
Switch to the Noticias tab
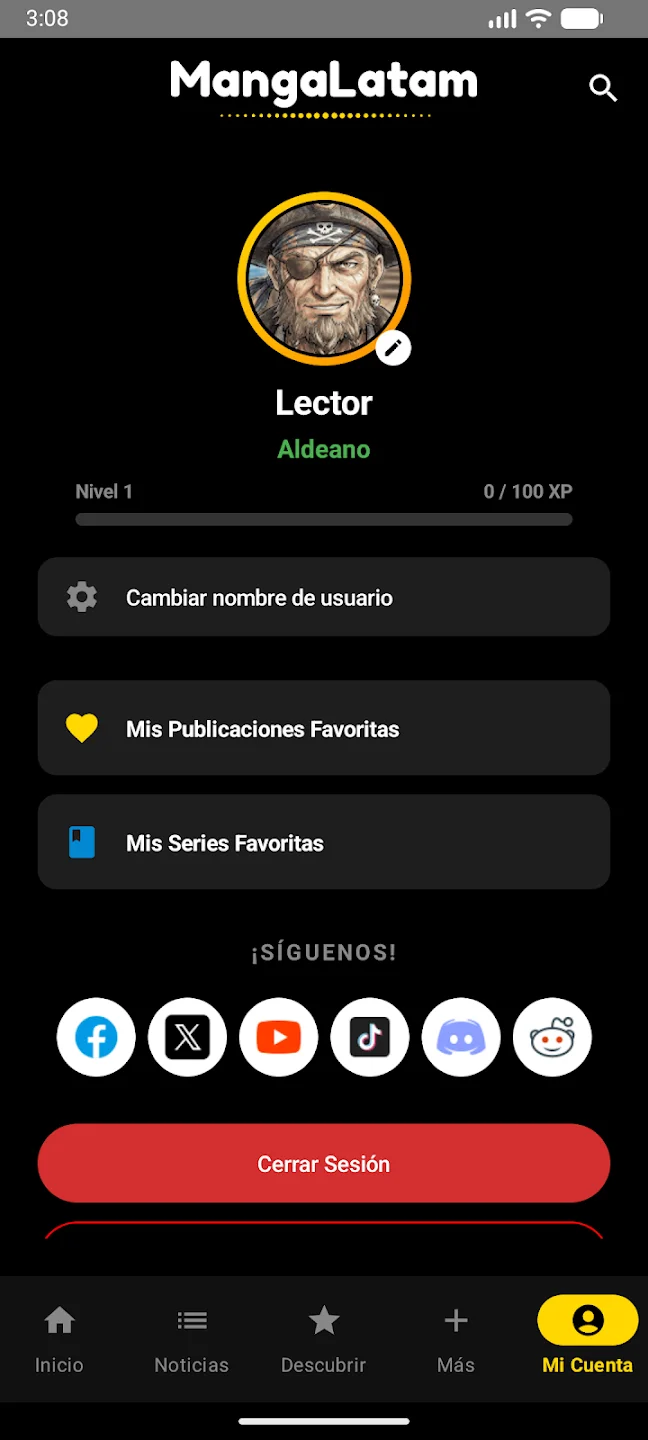[x=191, y=1338]
